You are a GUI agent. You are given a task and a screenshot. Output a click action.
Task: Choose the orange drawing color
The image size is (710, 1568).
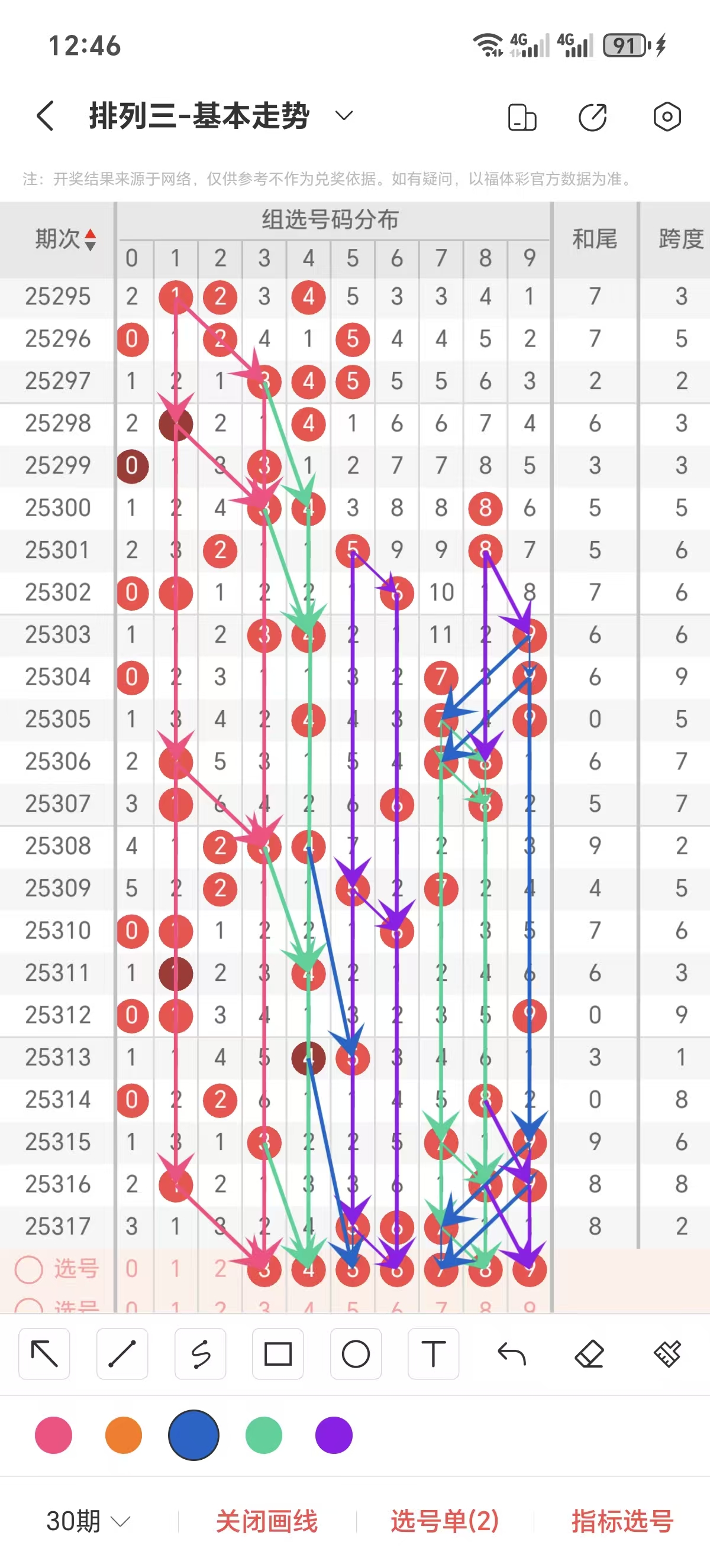(x=124, y=1435)
